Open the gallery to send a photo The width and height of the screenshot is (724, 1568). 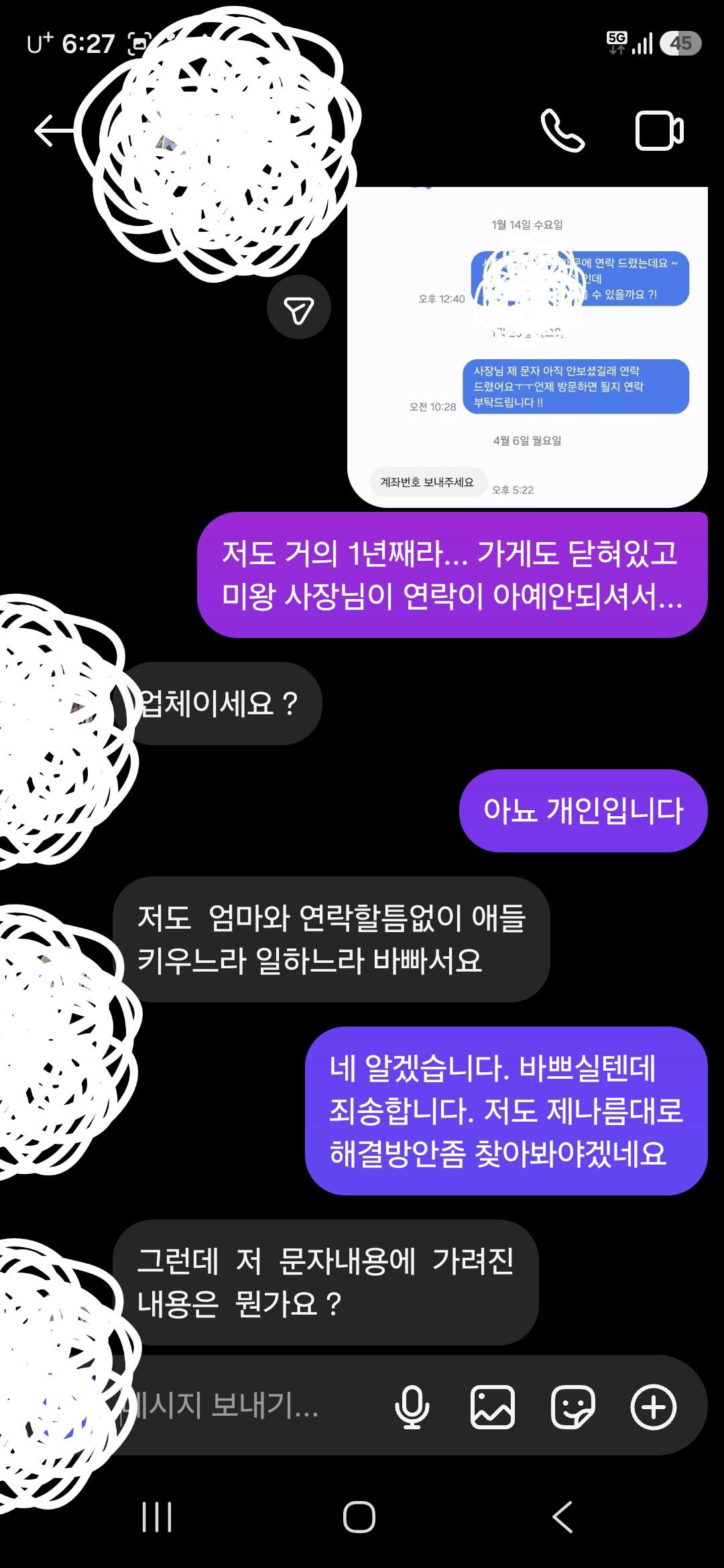tap(493, 1407)
